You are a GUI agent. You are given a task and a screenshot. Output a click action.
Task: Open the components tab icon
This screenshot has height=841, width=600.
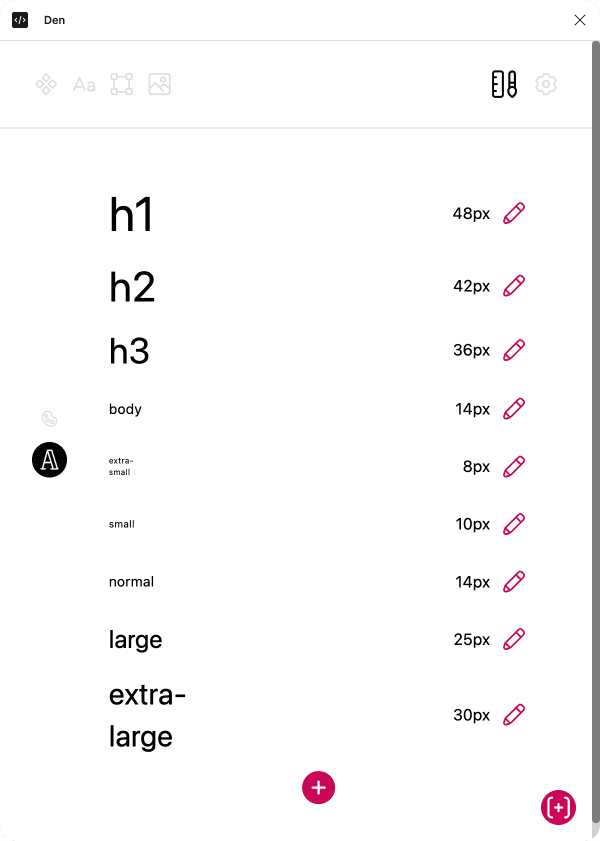(x=46, y=85)
